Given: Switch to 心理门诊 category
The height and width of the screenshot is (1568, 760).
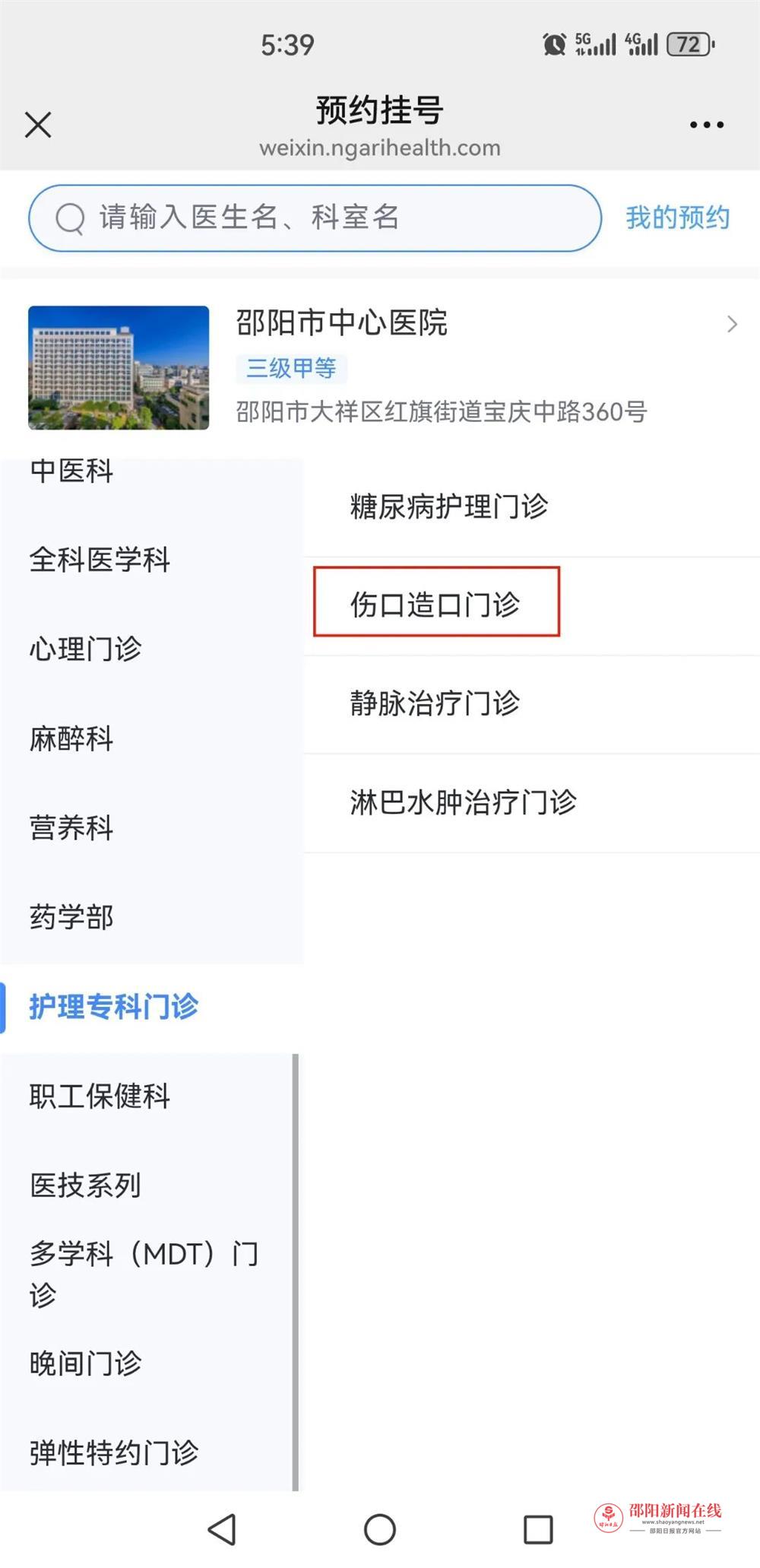Looking at the screenshot, I should coord(86,649).
